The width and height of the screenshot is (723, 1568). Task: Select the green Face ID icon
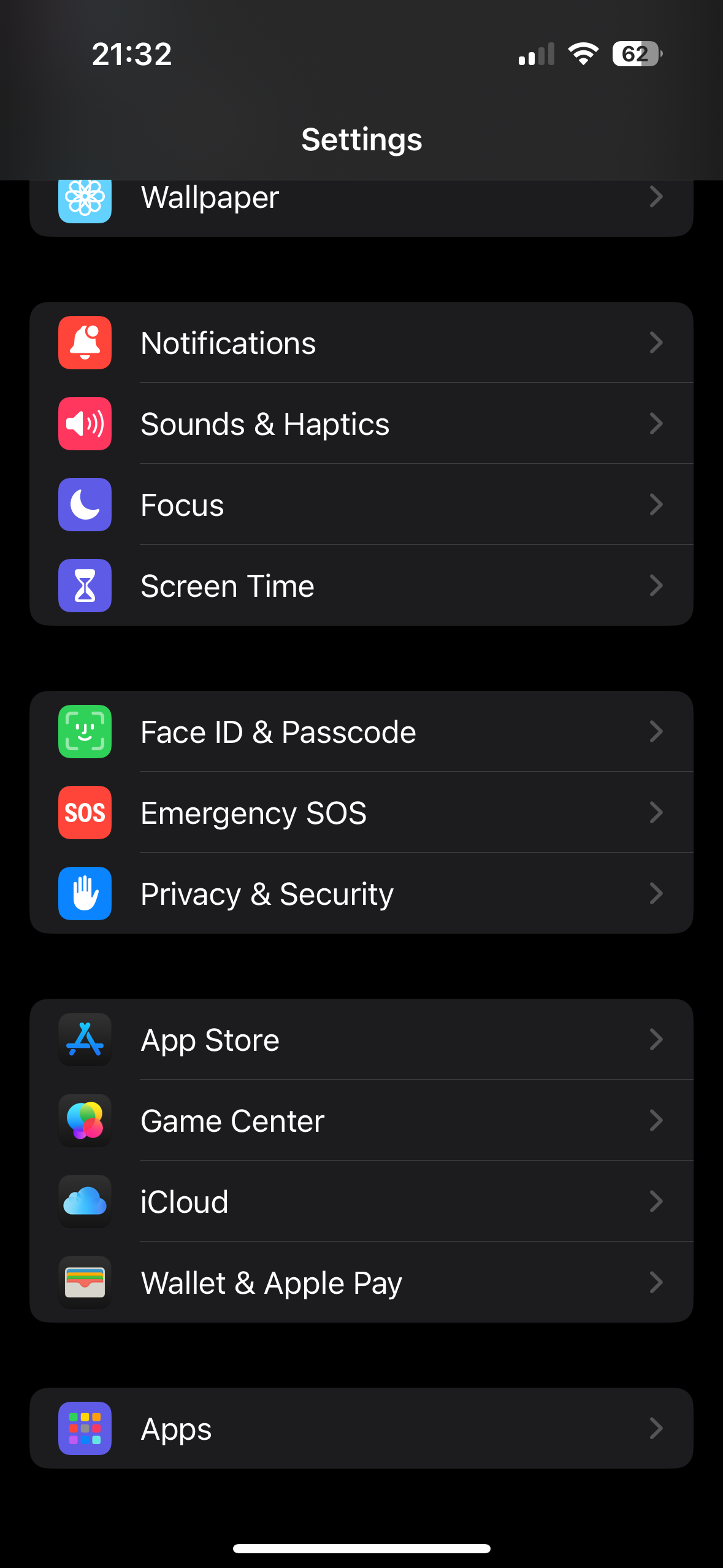[85, 732]
